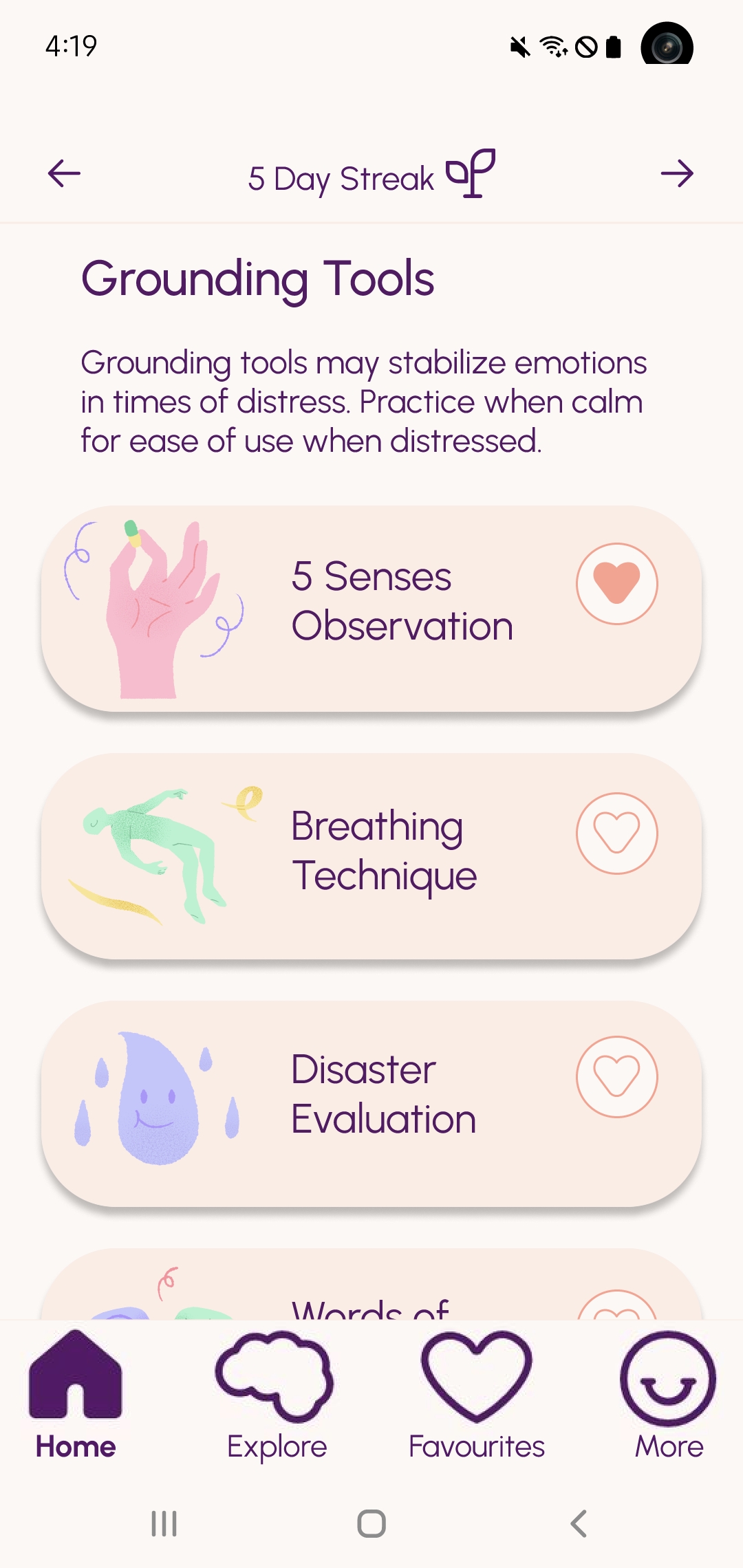
Task: Unfavourite 5 Senses Observation heart
Action: point(616,584)
